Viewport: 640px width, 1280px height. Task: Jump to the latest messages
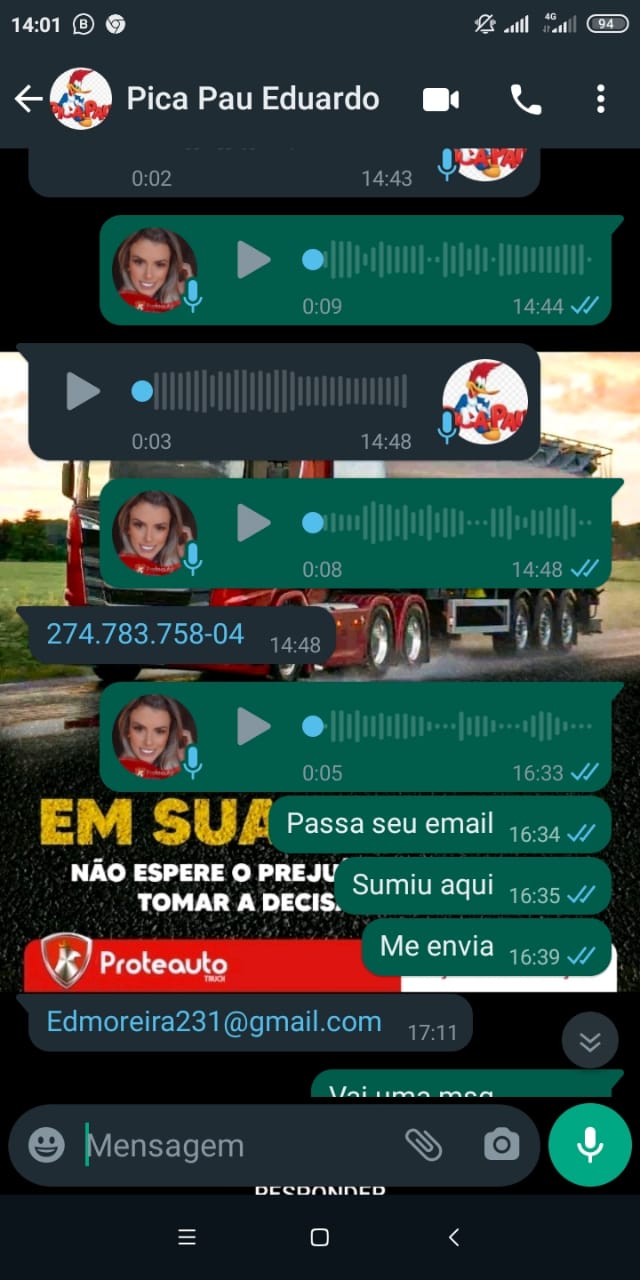click(x=590, y=1041)
